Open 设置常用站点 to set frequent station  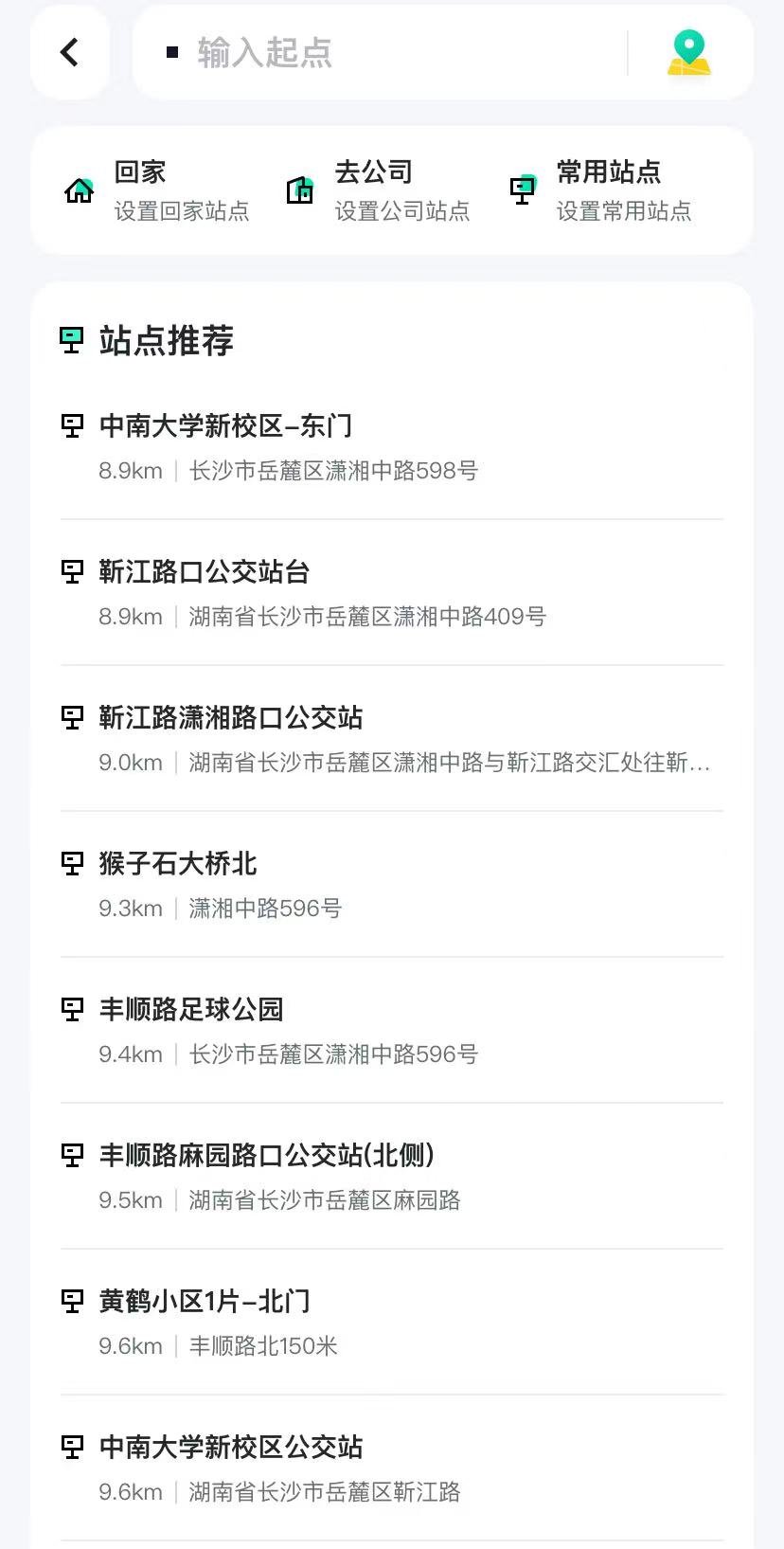624,212
